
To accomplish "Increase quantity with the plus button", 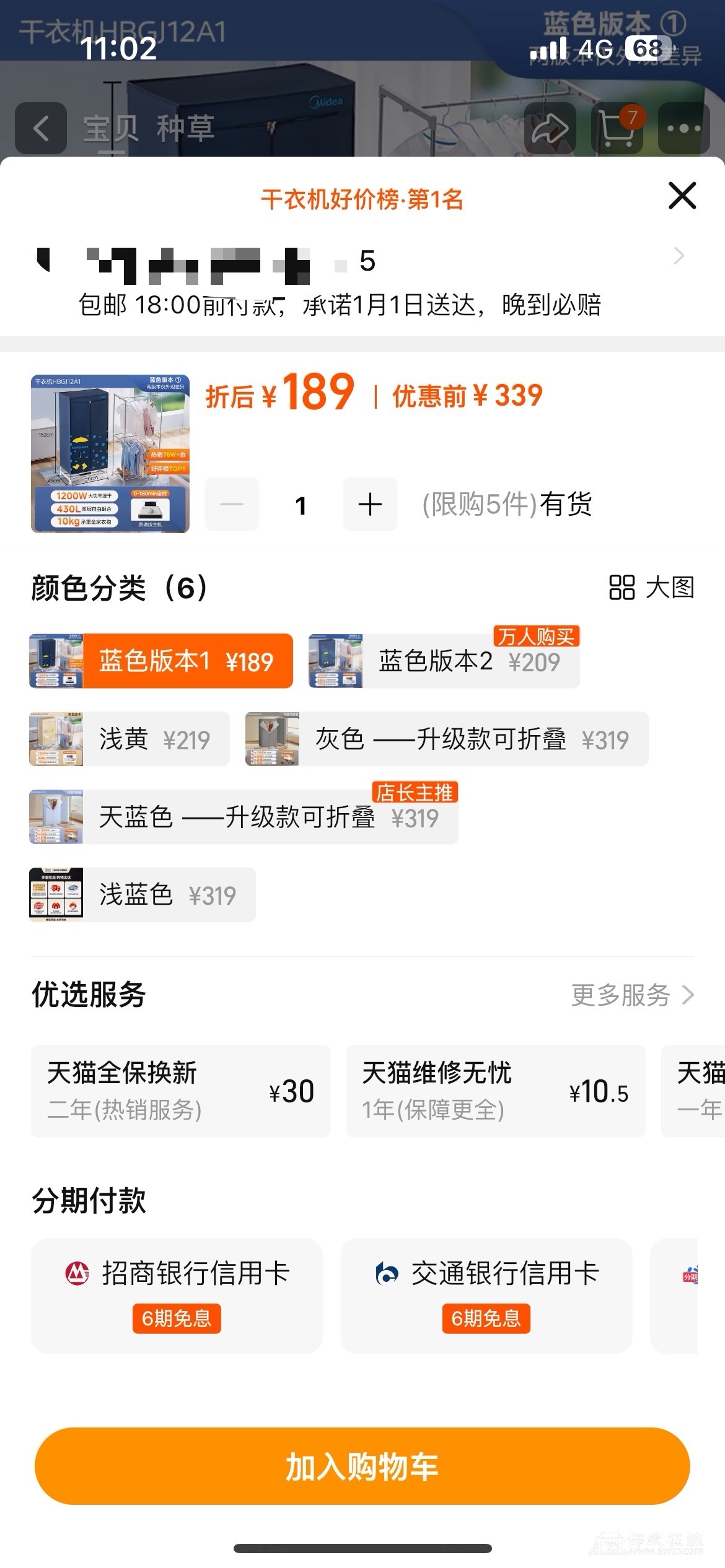I will (x=370, y=504).
